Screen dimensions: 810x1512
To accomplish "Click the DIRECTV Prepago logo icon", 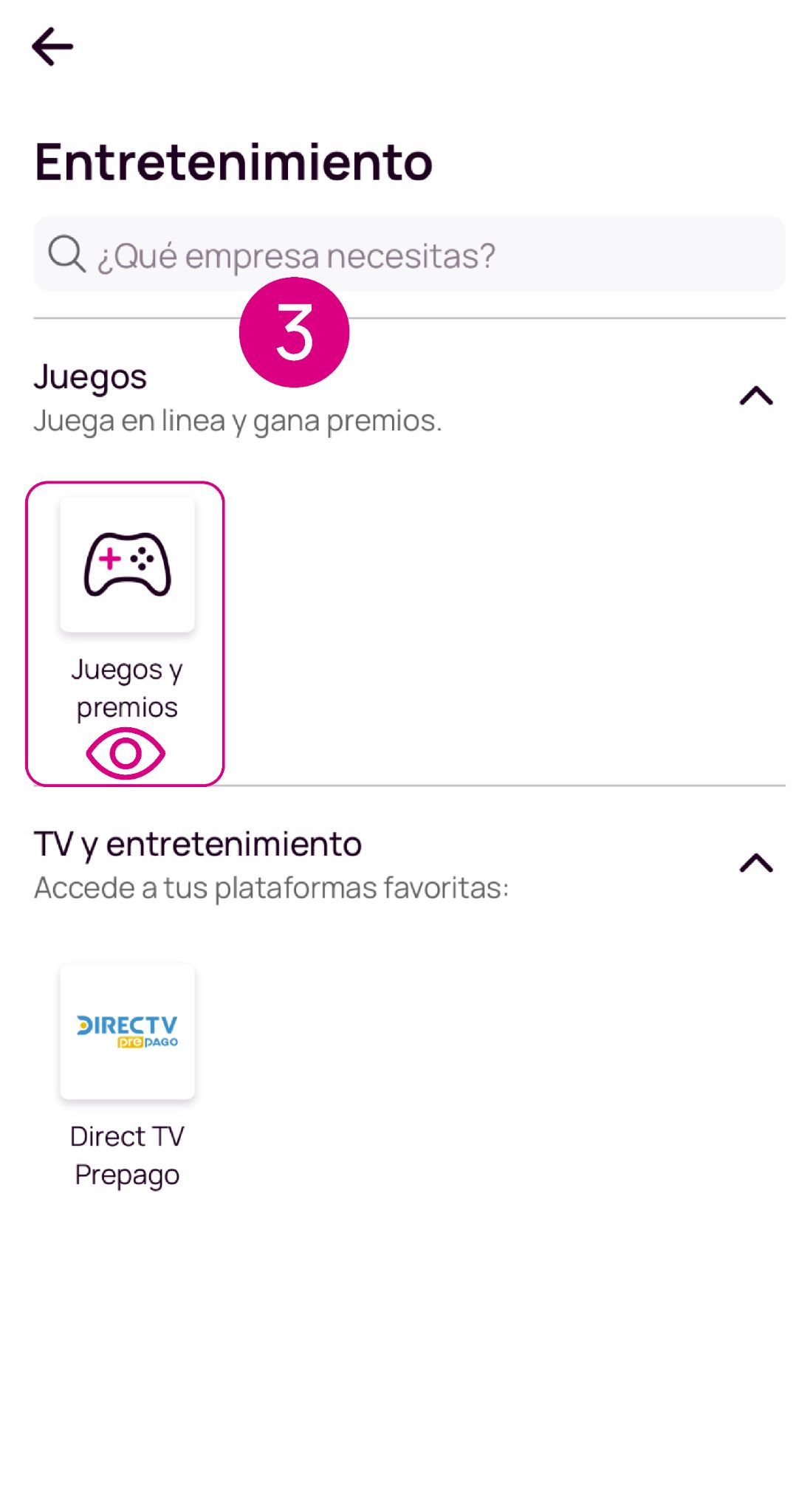I will click(127, 1031).
